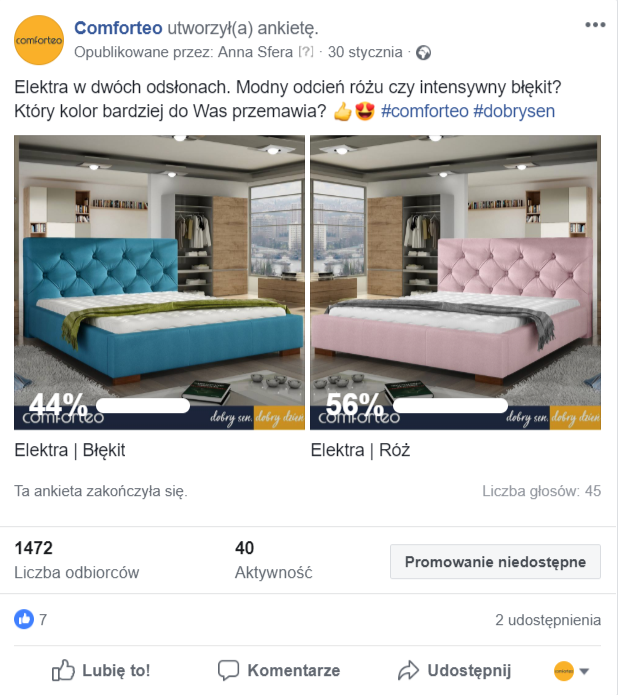Open the Comforteo profile picture
The width and height of the screenshot is (618, 695).
coord(39,41)
